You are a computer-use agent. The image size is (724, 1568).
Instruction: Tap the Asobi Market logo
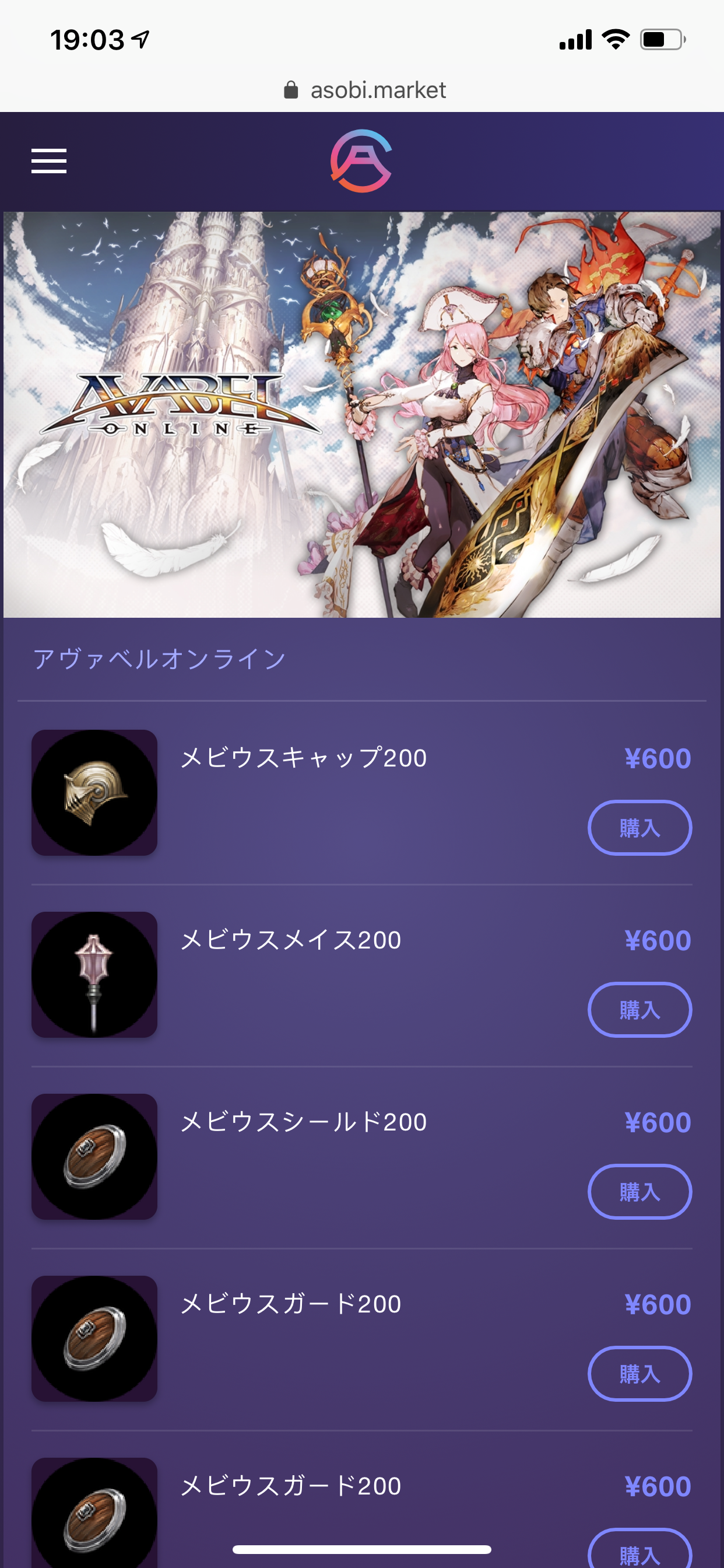pos(361,160)
